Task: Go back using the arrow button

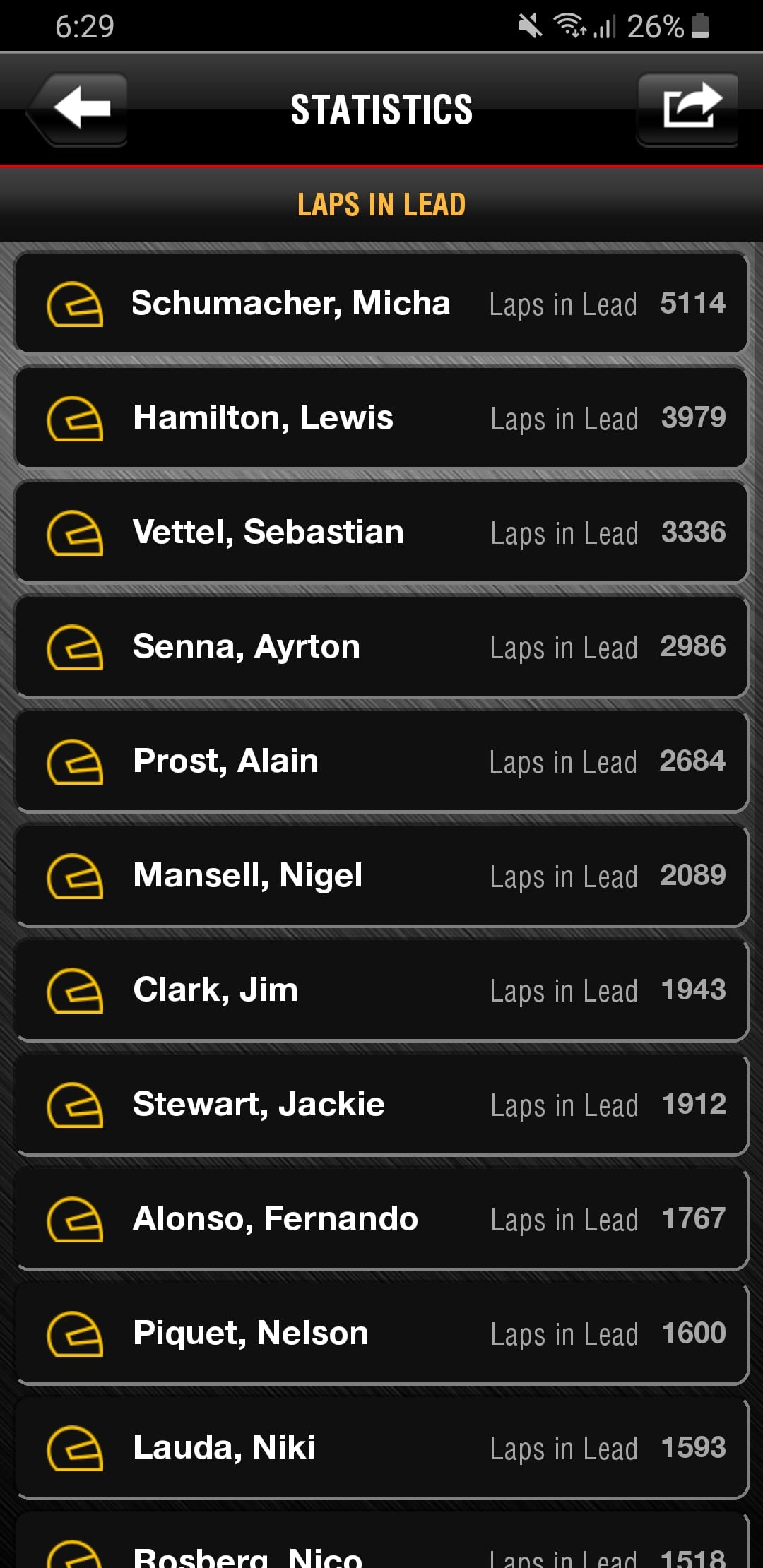Action: (x=79, y=109)
